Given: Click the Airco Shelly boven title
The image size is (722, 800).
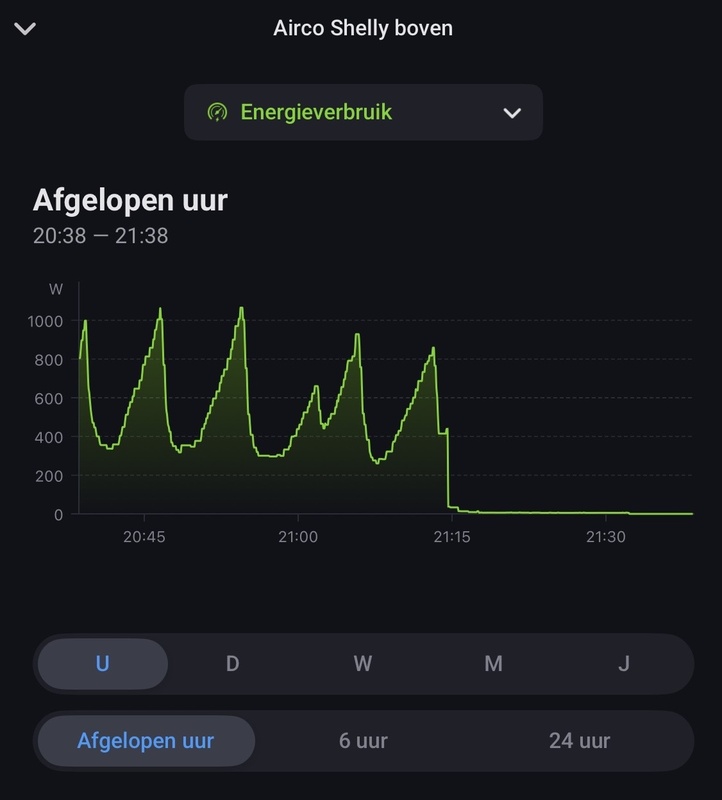Looking at the screenshot, I should [361, 29].
